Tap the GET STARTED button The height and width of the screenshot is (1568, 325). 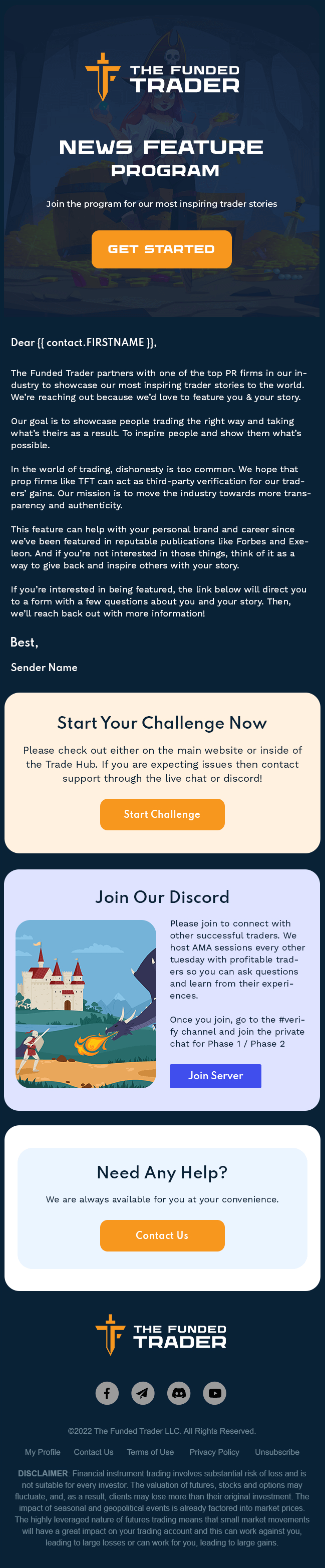coord(161,249)
